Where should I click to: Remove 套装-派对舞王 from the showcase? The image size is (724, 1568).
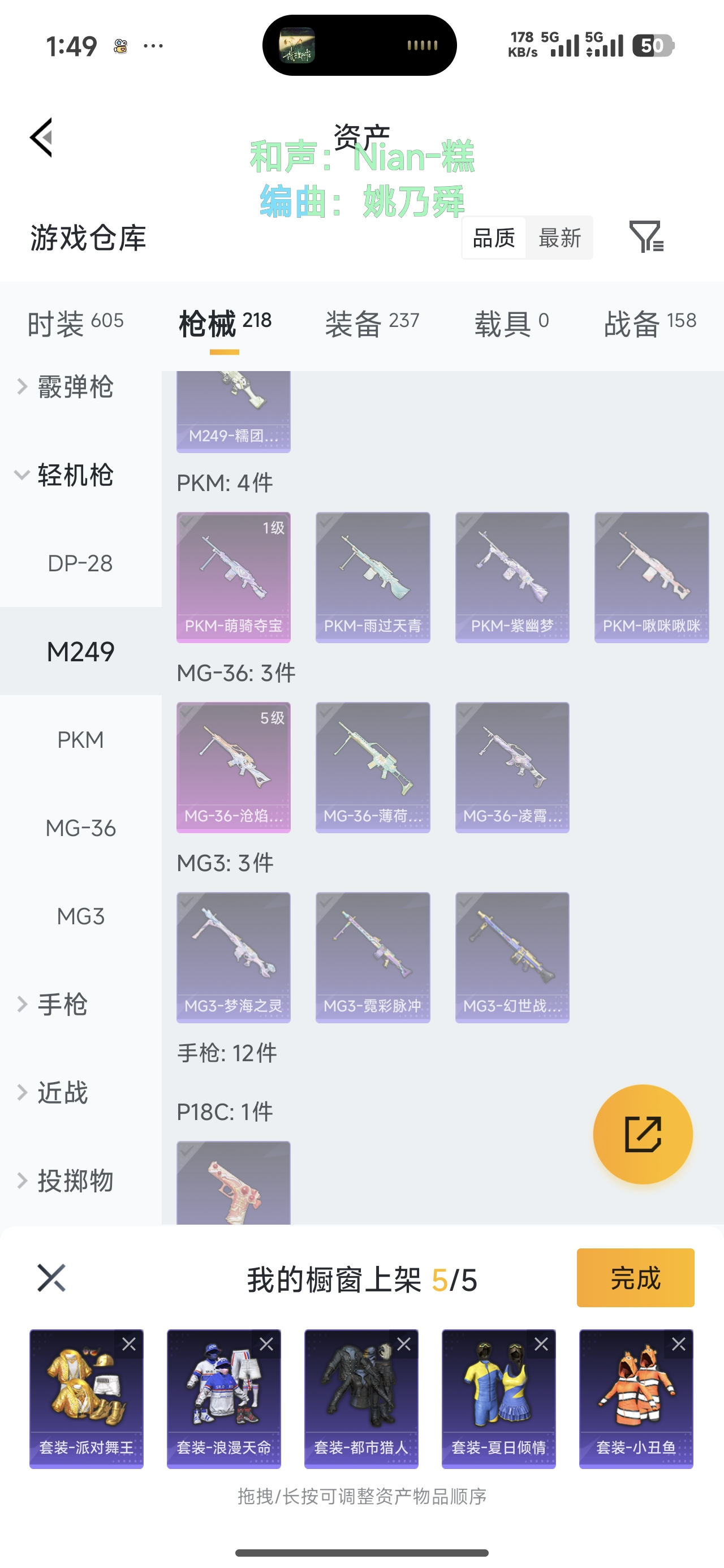pos(129,1344)
